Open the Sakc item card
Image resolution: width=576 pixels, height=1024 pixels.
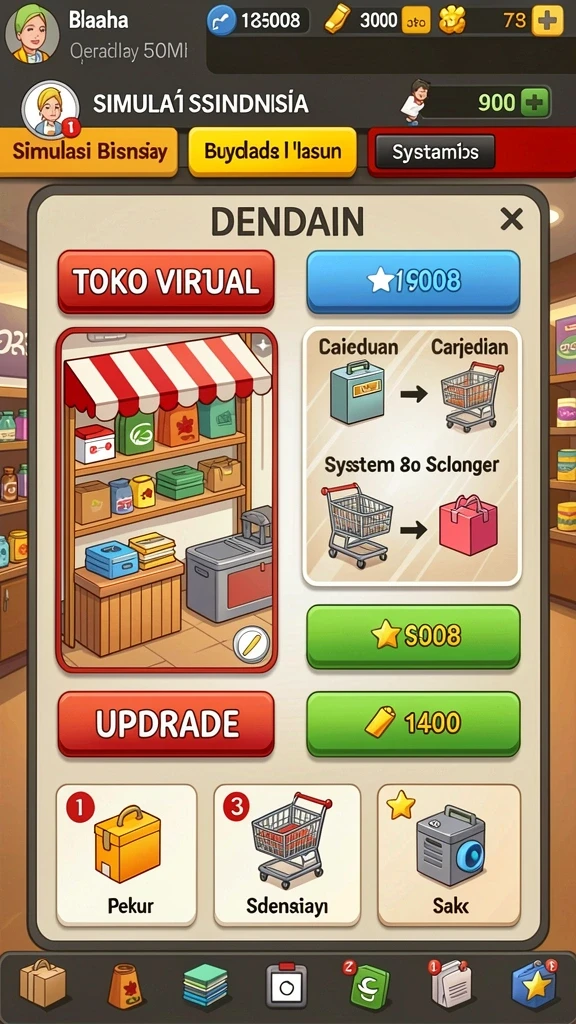coord(449,855)
